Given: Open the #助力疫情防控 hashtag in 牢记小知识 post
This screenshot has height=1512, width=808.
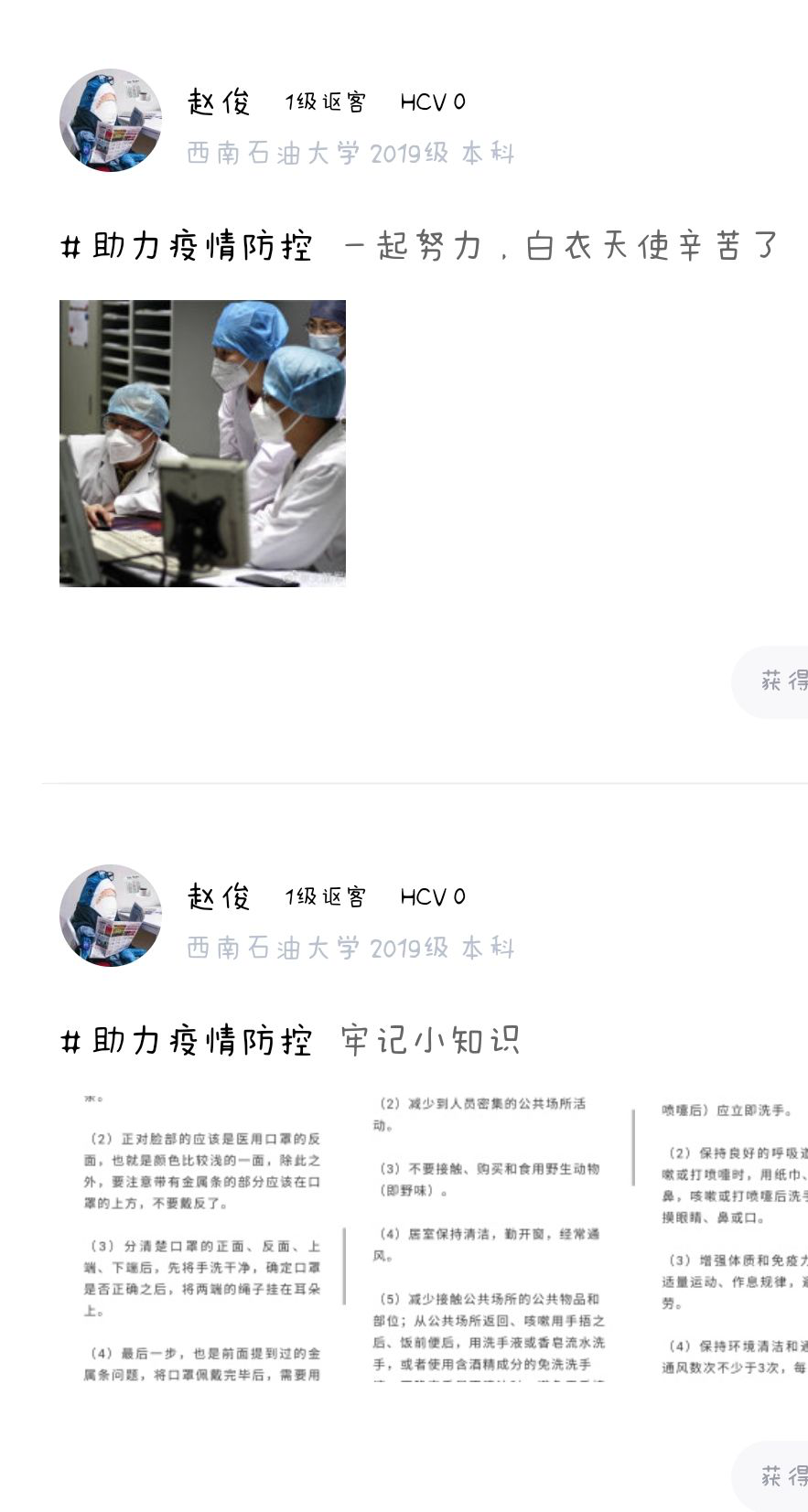Looking at the screenshot, I should 187,1042.
